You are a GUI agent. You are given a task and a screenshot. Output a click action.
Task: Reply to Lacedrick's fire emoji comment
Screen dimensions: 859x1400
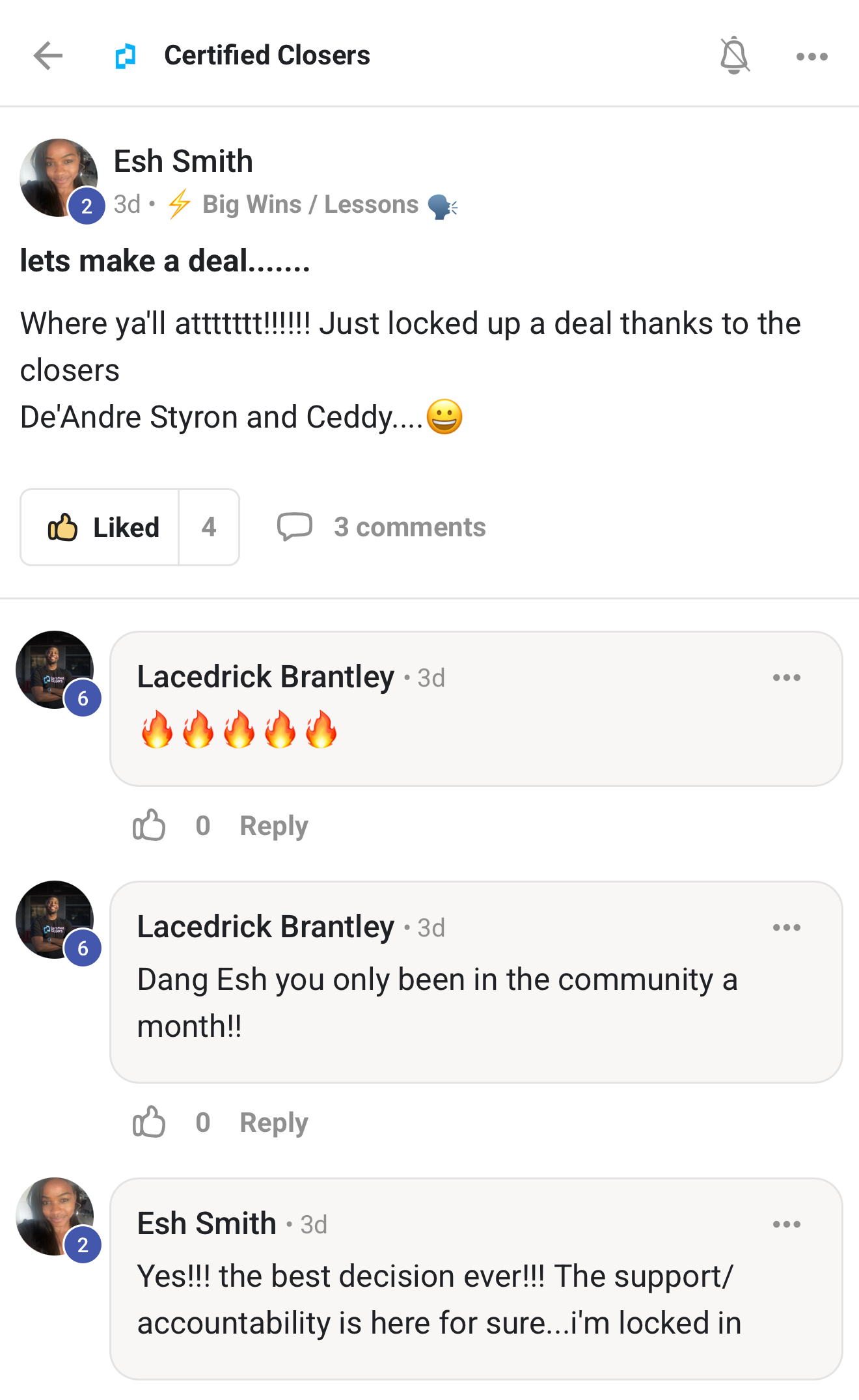pos(273,826)
